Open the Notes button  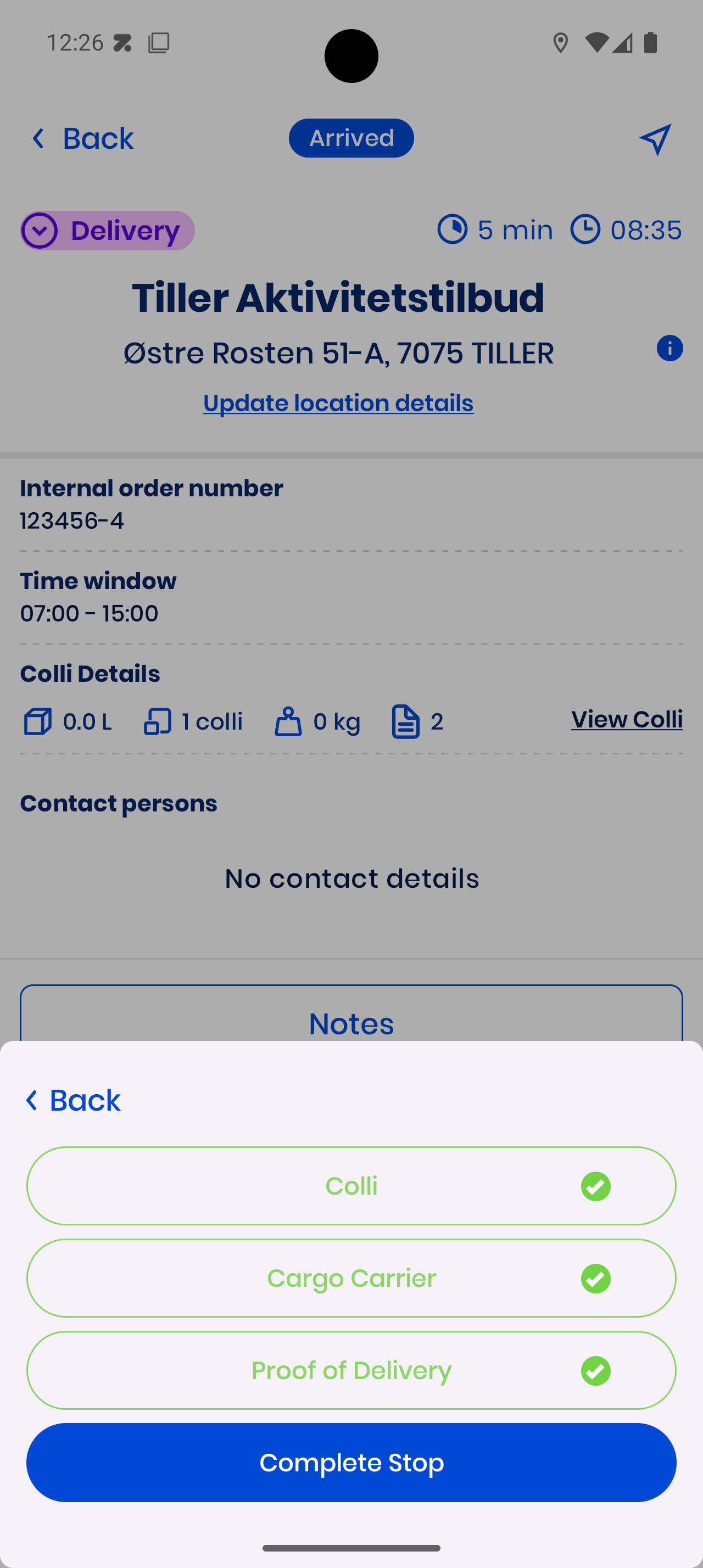(351, 1017)
